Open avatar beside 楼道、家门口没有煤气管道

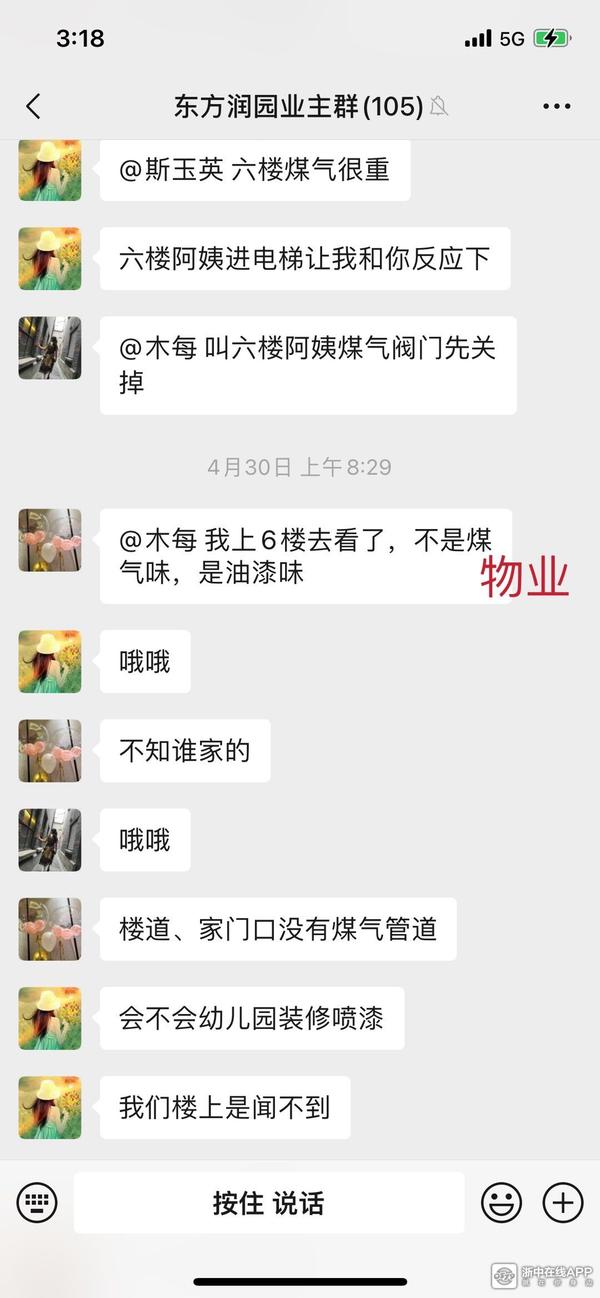click(50, 929)
